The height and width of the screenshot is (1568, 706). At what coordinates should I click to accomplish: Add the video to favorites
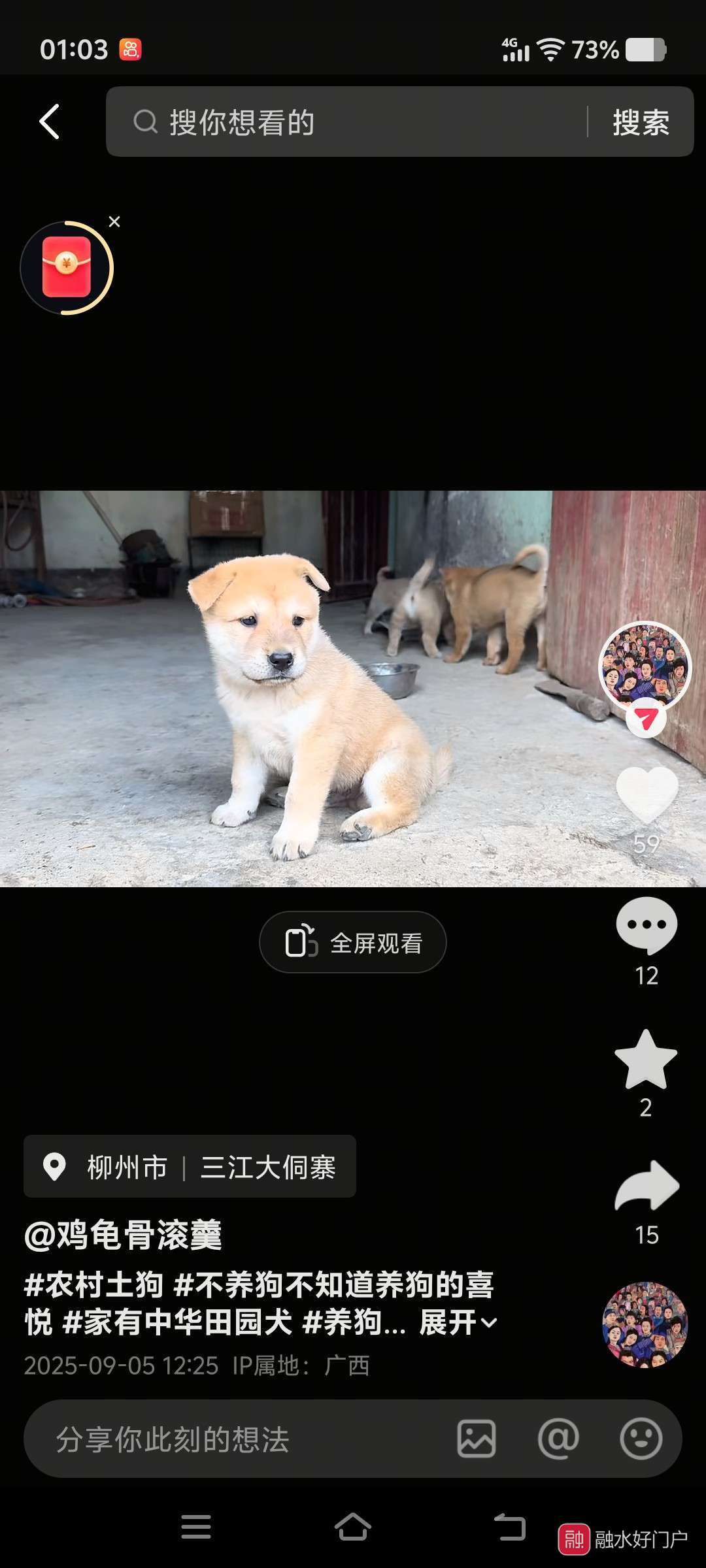pyautogui.click(x=646, y=1060)
